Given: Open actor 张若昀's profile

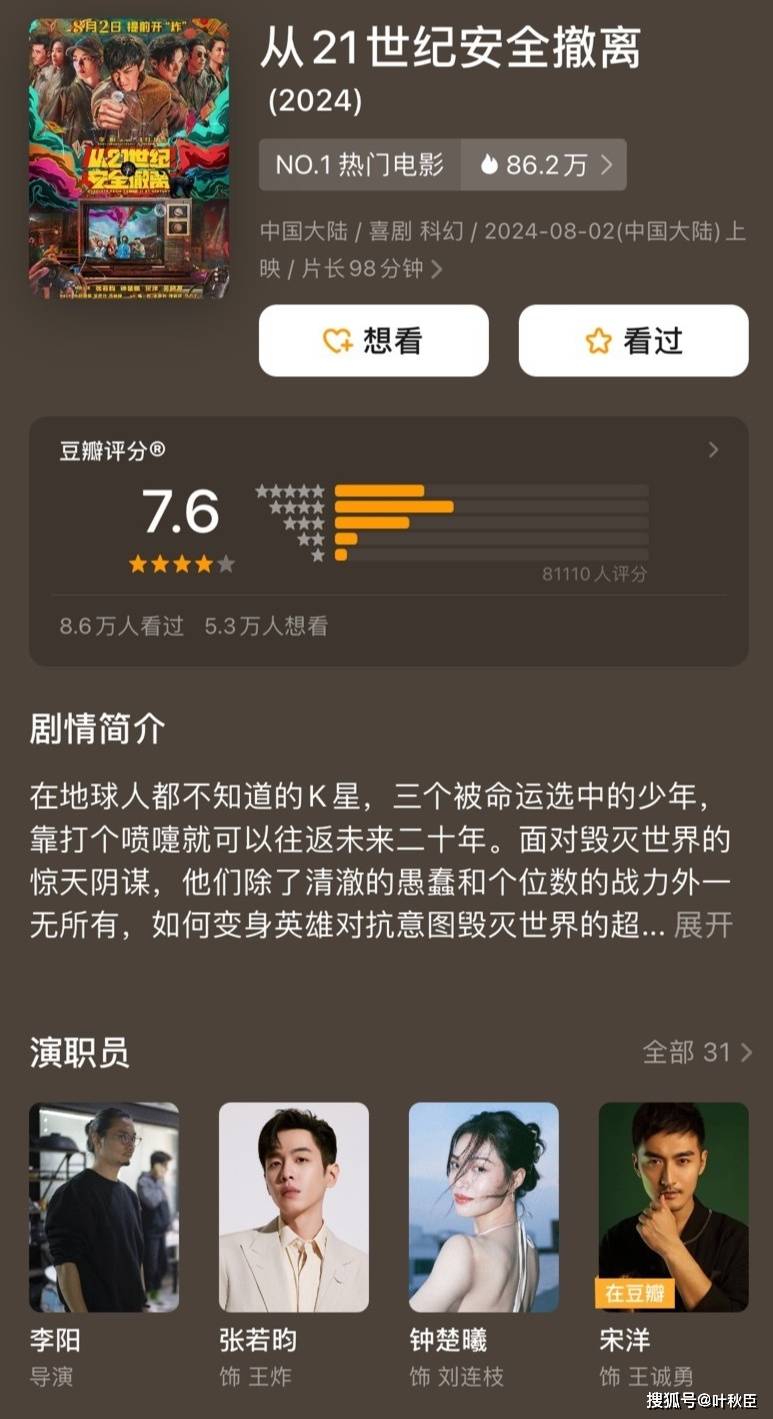Looking at the screenshot, I should coord(294,1207).
